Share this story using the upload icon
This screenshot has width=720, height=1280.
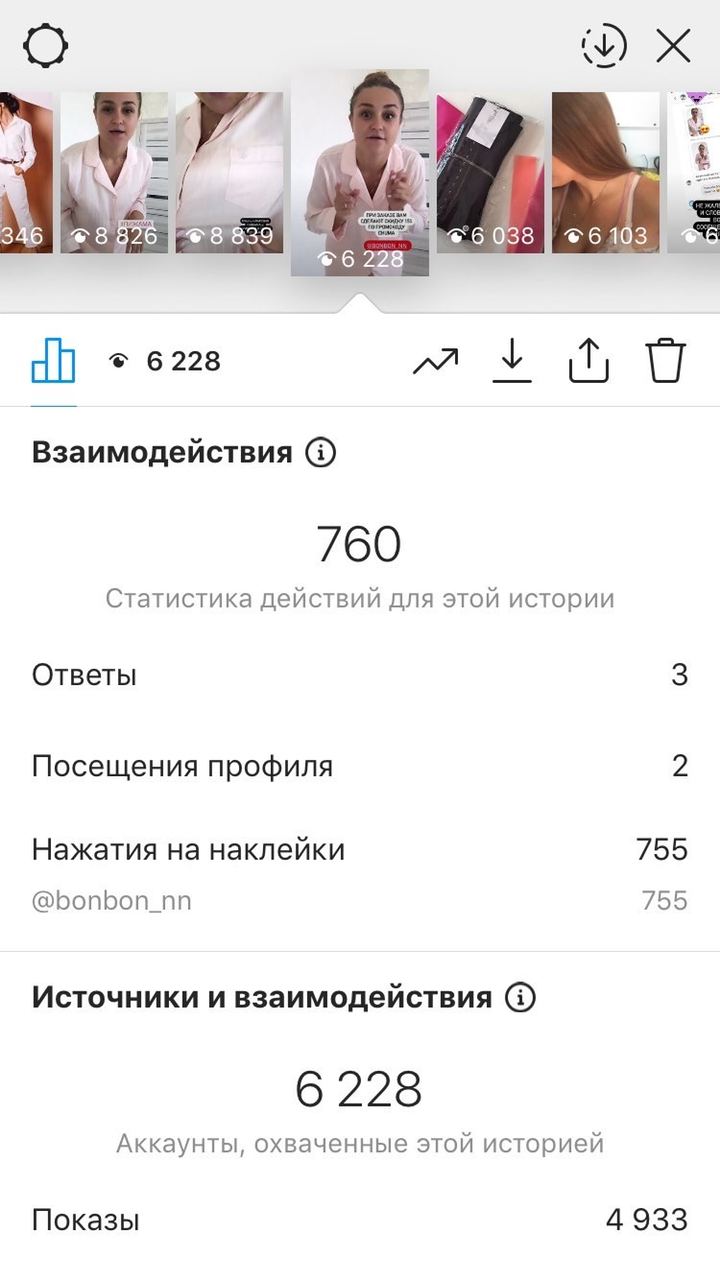coord(588,361)
